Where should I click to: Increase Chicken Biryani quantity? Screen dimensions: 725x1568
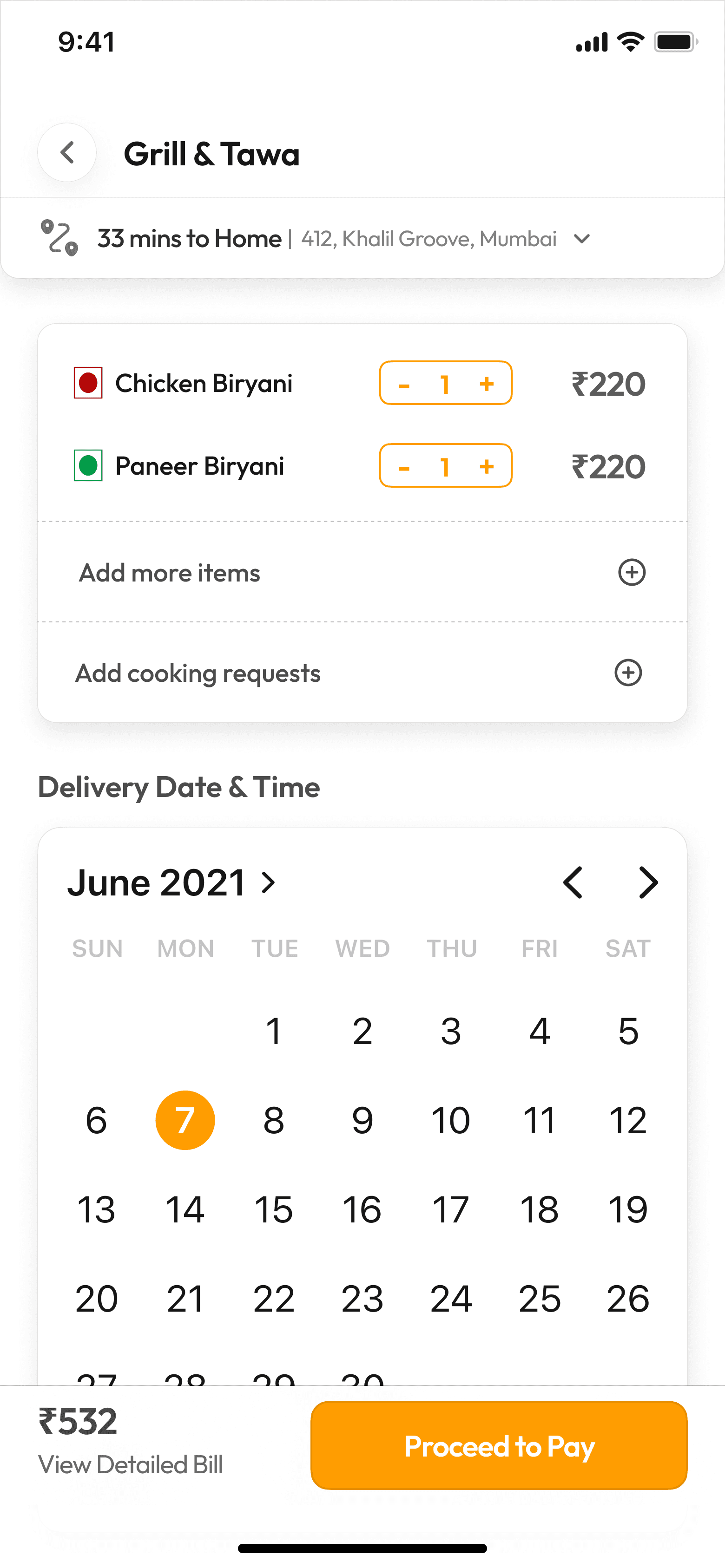click(486, 384)
